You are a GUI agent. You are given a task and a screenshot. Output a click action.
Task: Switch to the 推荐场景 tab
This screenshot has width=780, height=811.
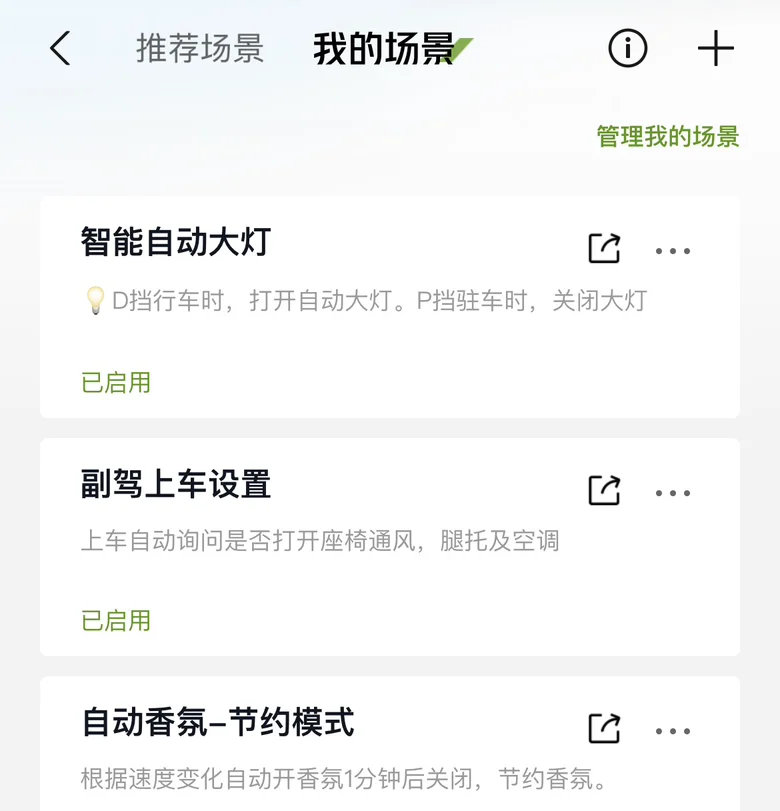200,48
